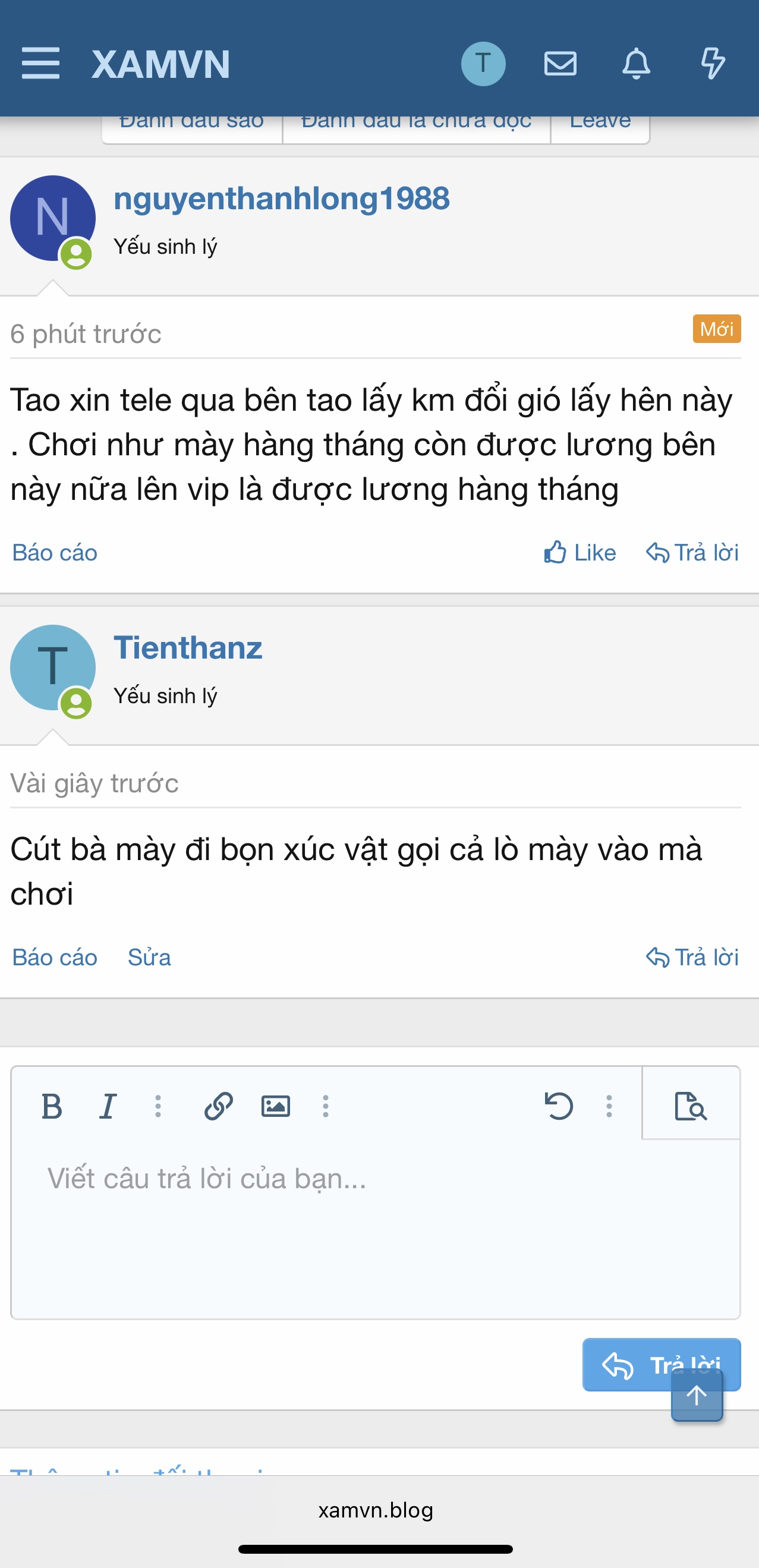Viewport: 759px width, 1568px height.
Task: Open the notifications bell
Action: point(636,64)
